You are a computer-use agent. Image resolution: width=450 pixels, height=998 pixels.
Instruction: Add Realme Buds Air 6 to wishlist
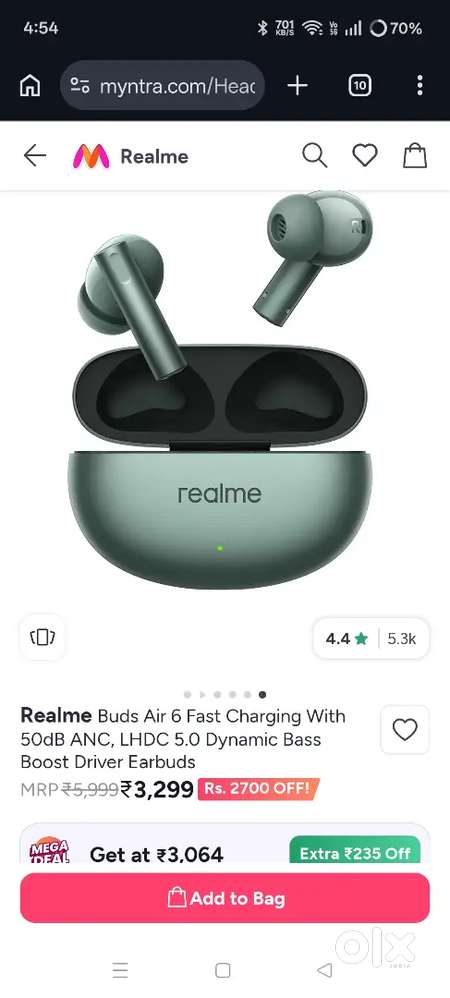[405, 729]
